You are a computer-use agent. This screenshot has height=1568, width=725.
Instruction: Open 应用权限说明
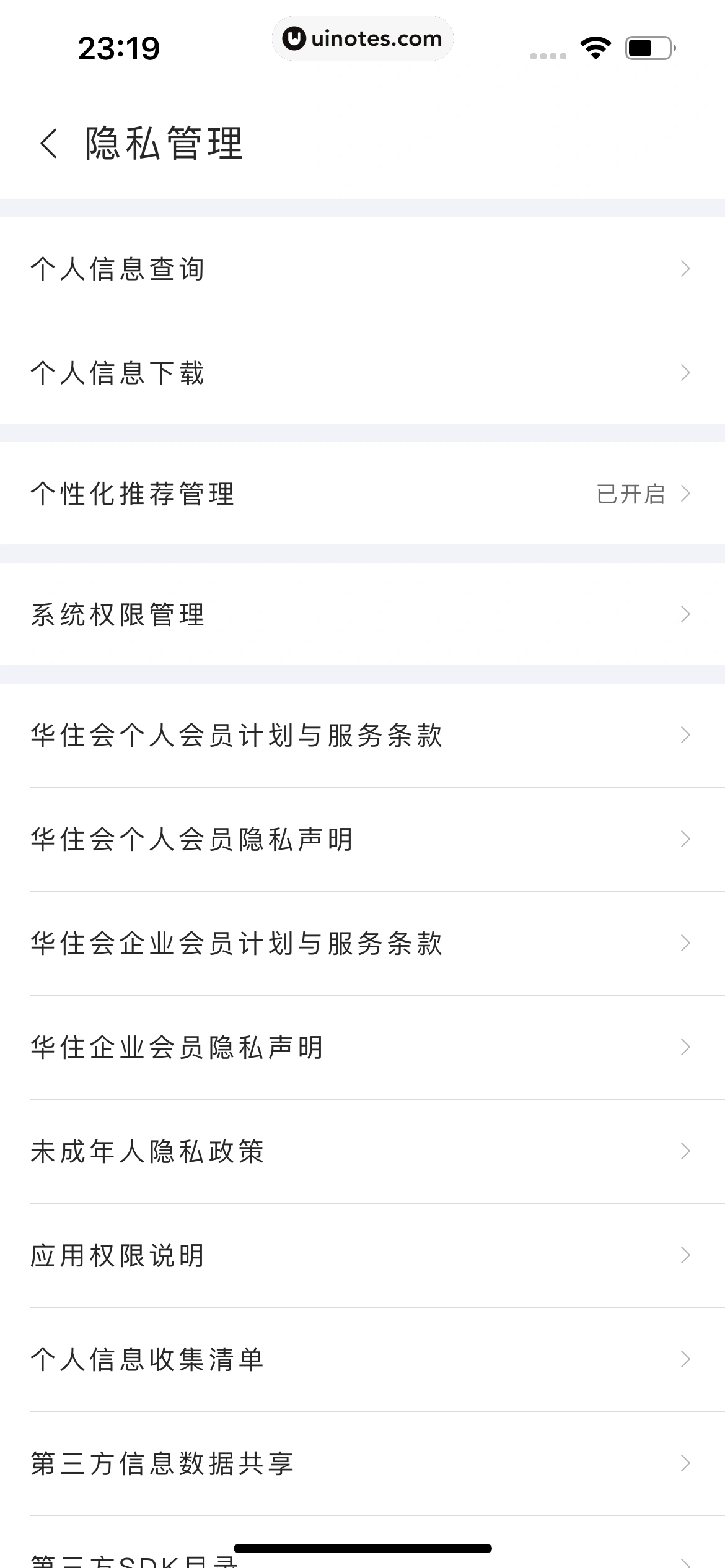(x=362, y=1255)
